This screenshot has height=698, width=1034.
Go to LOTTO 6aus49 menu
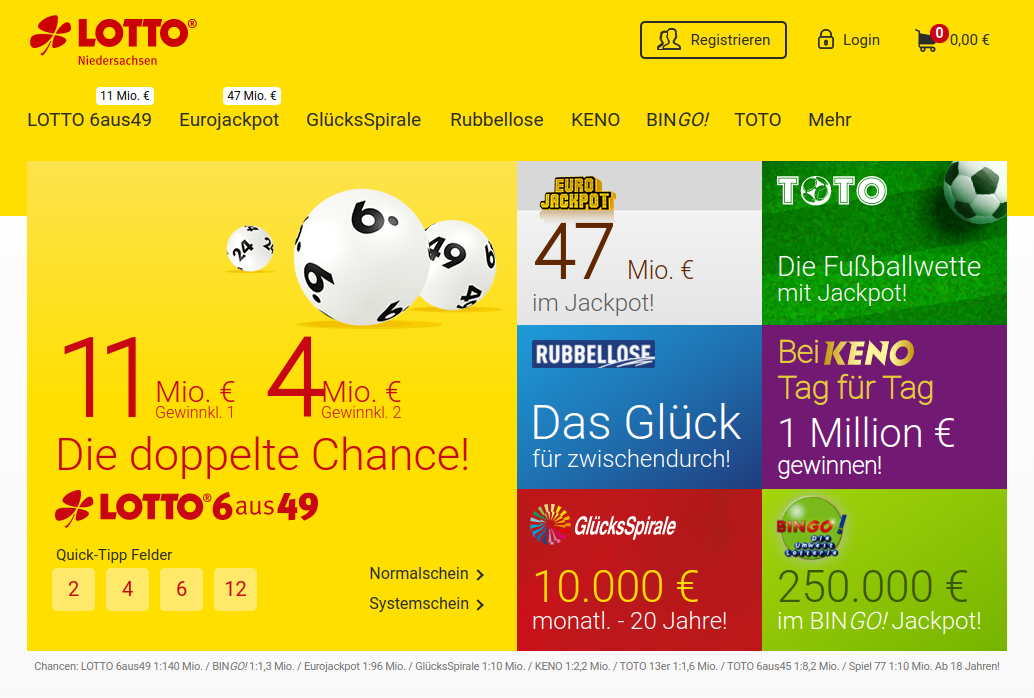(89, 120)
